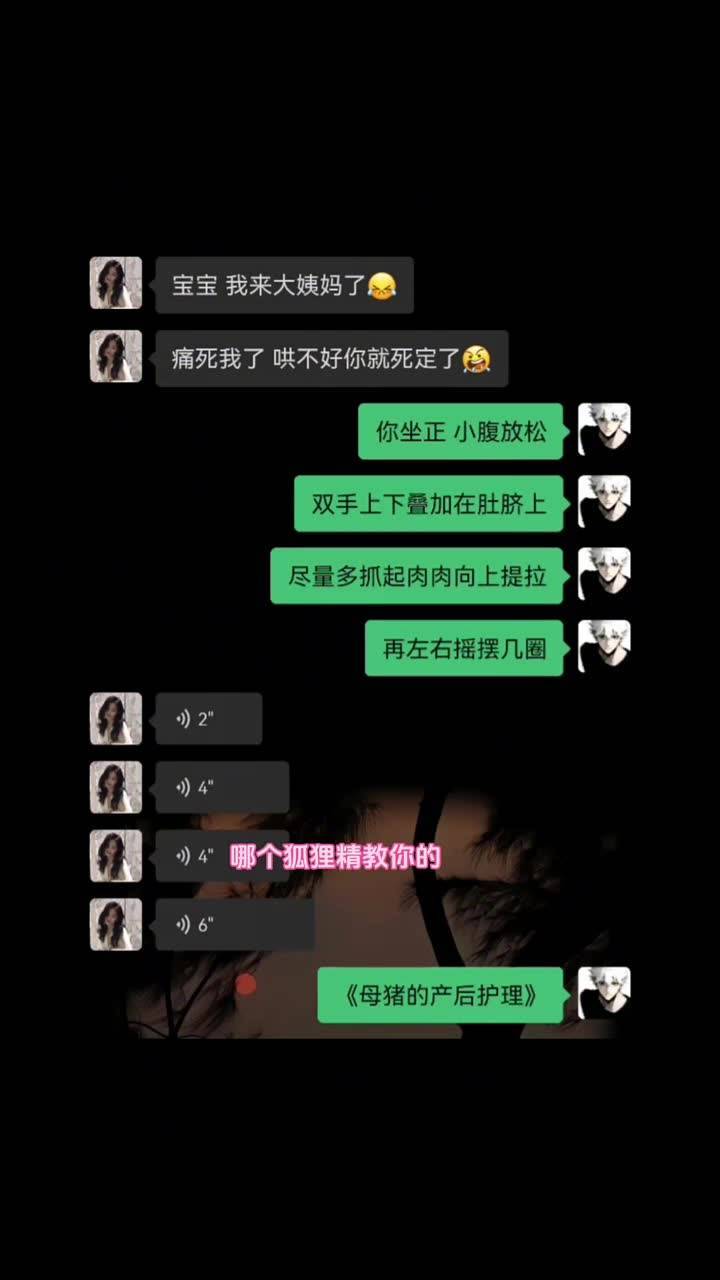Click the avatar beside the 4" voice message
720x1280 pixels.
115,787
